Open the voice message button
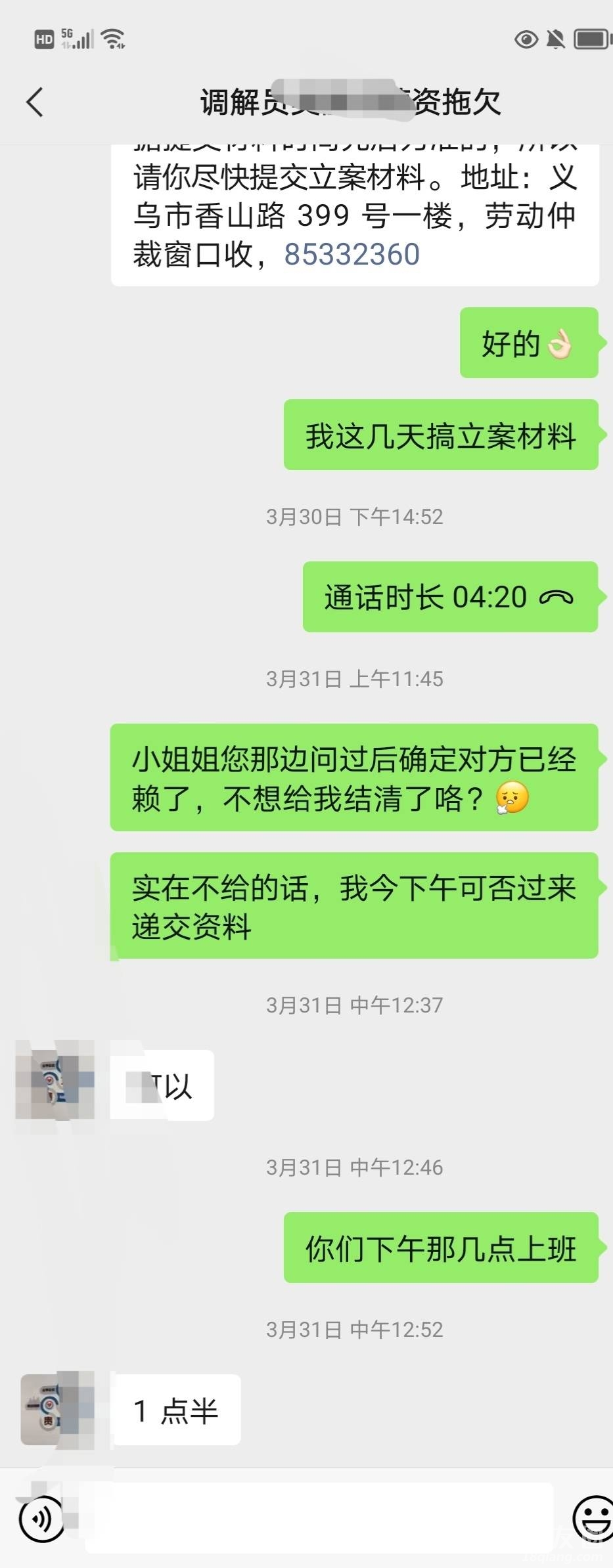Viewport: 613px width, 1568px height. point(42,1518)
